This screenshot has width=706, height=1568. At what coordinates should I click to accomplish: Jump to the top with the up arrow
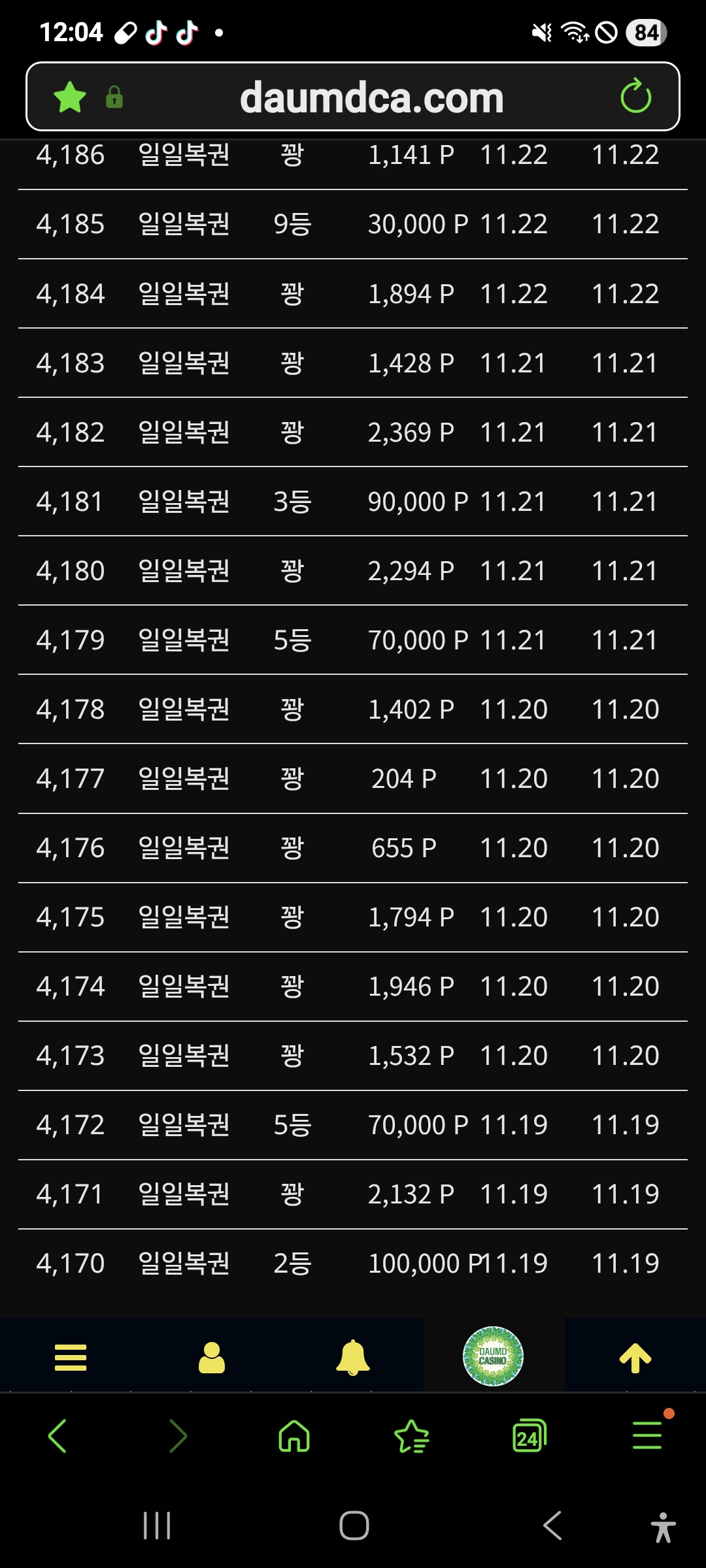[635, 1358]
